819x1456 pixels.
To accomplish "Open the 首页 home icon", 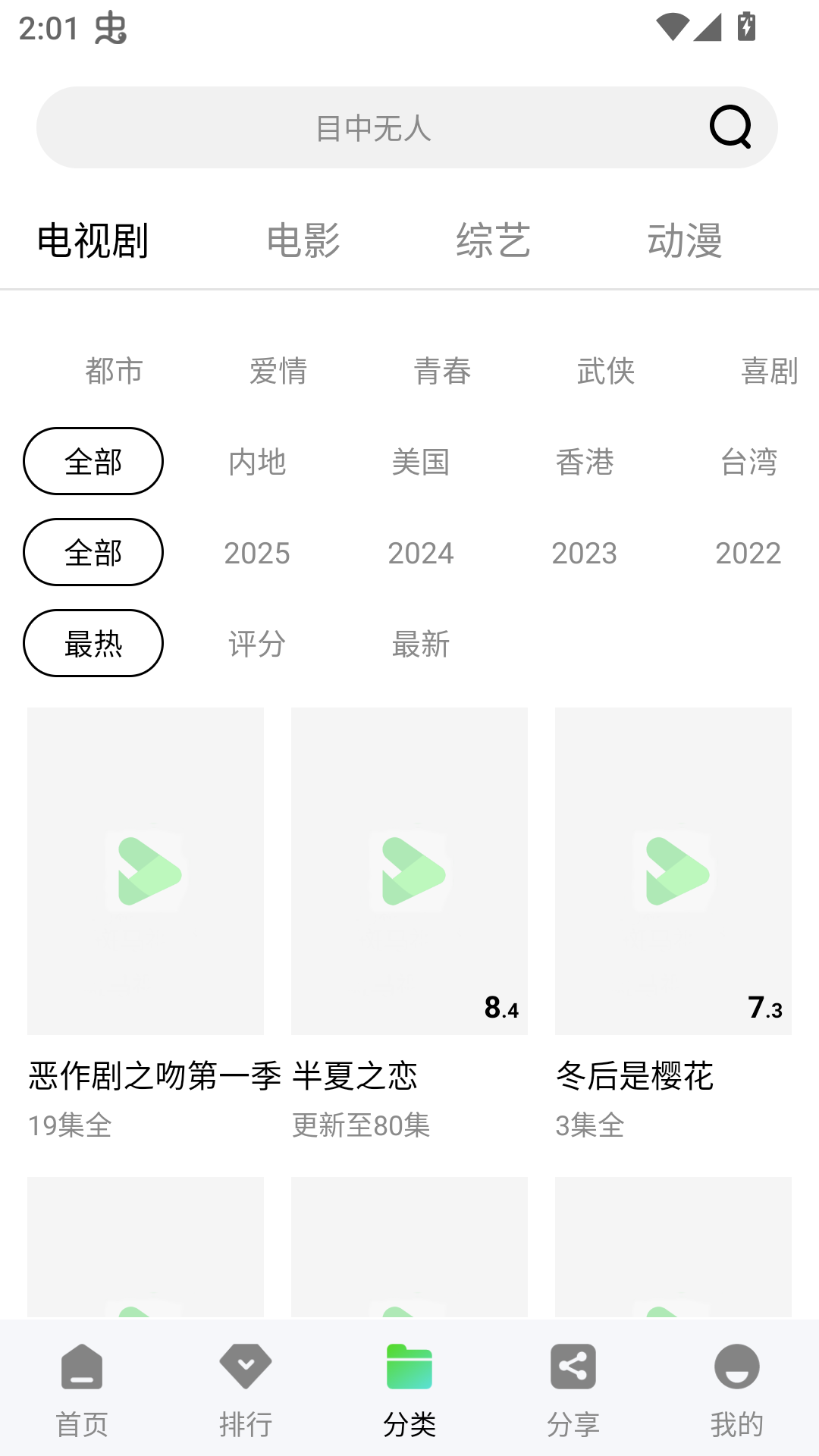I will [x=81, y=1367].
